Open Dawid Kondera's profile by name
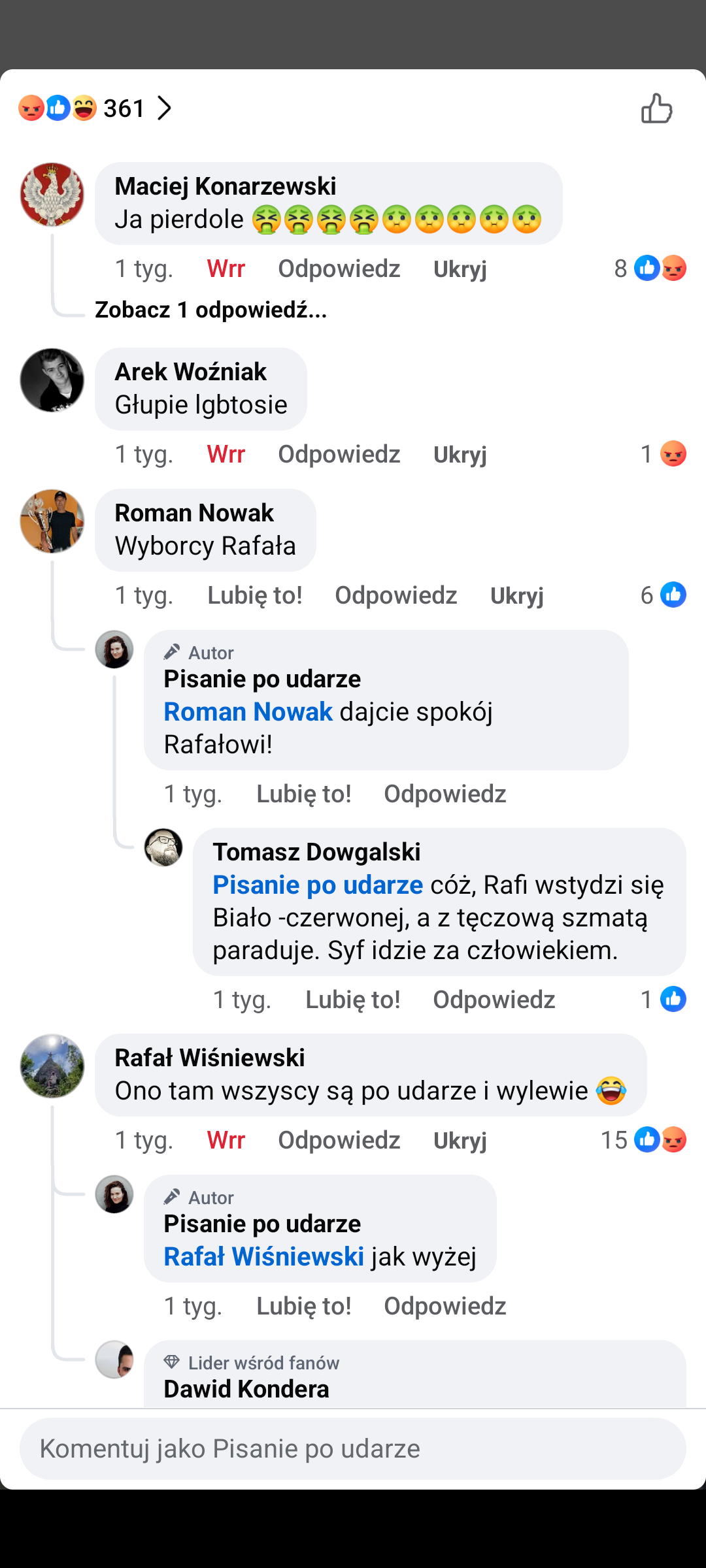706x1568 pixels. coord(246,1389)
